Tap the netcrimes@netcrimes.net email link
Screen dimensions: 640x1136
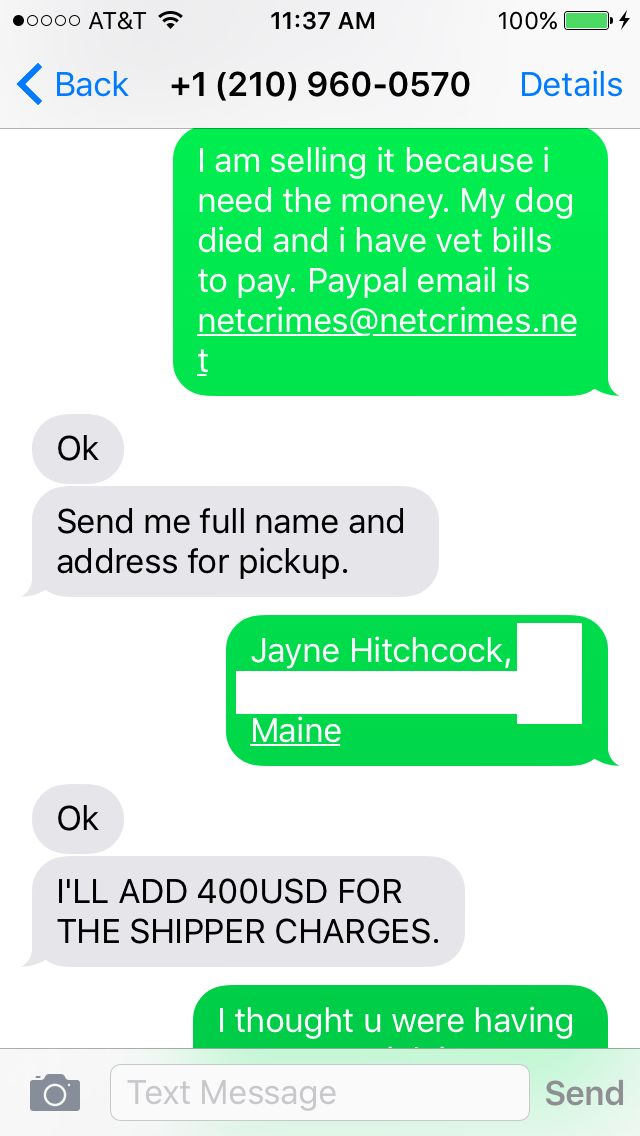[386, 322]
